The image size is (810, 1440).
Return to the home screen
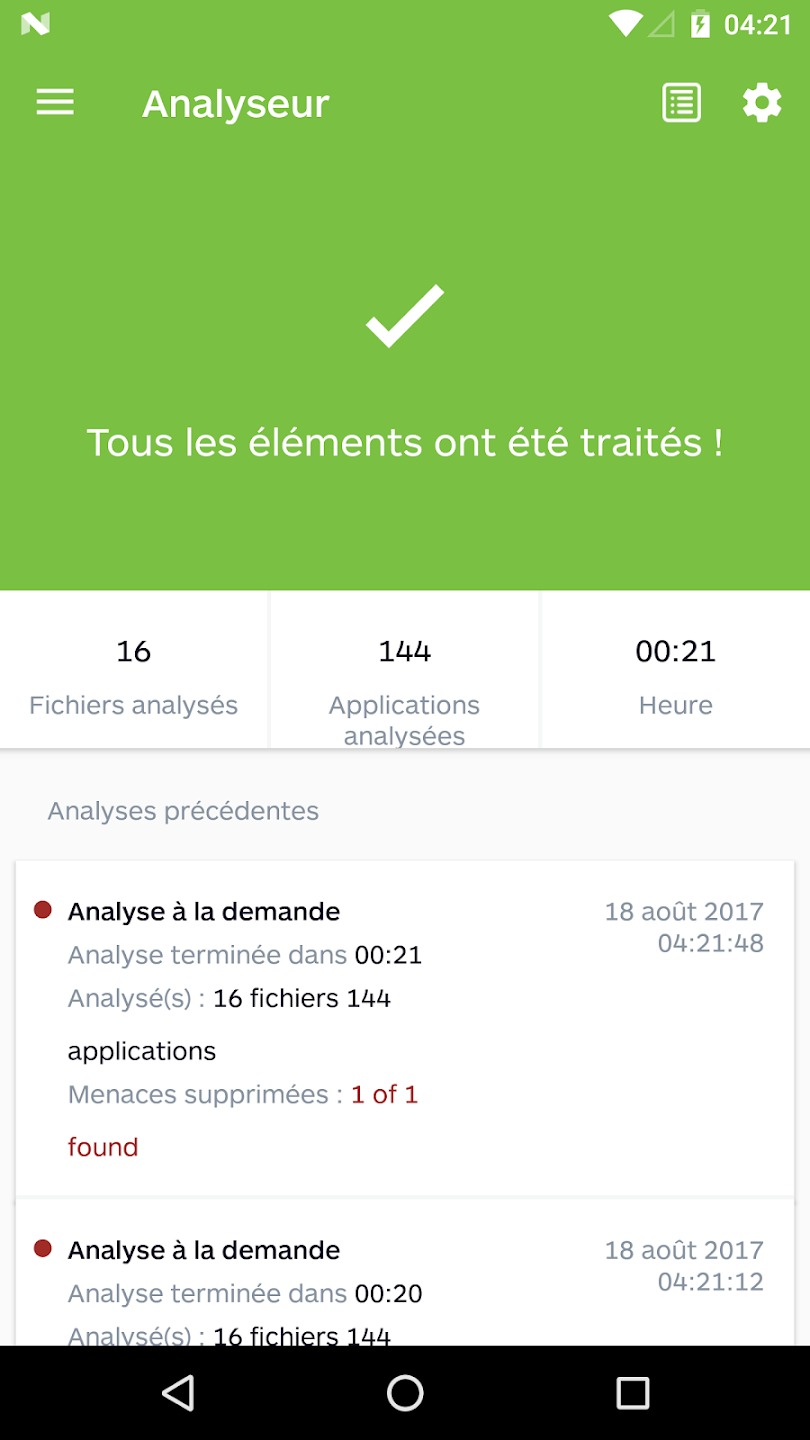pyautogui.click(x=405, y=1392)
